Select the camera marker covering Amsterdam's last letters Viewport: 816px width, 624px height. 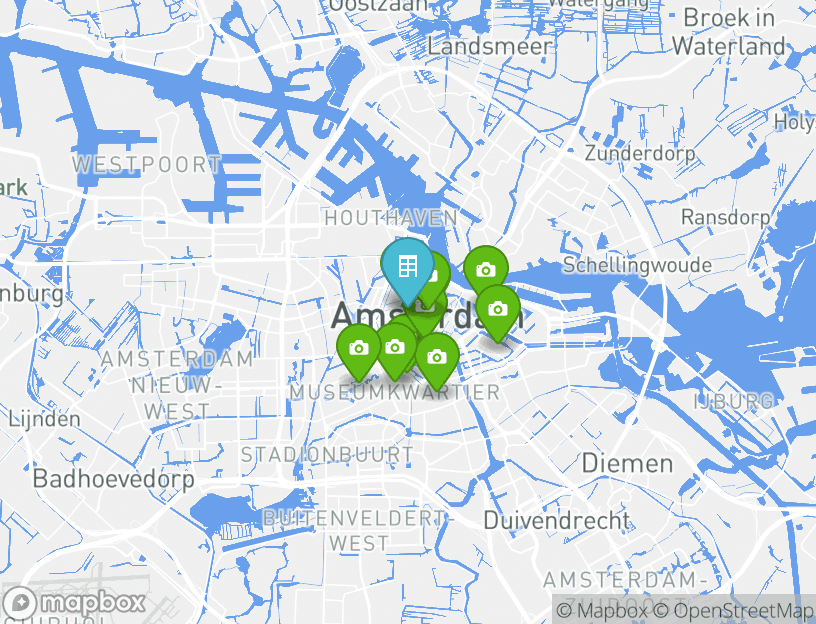point(497,310)
